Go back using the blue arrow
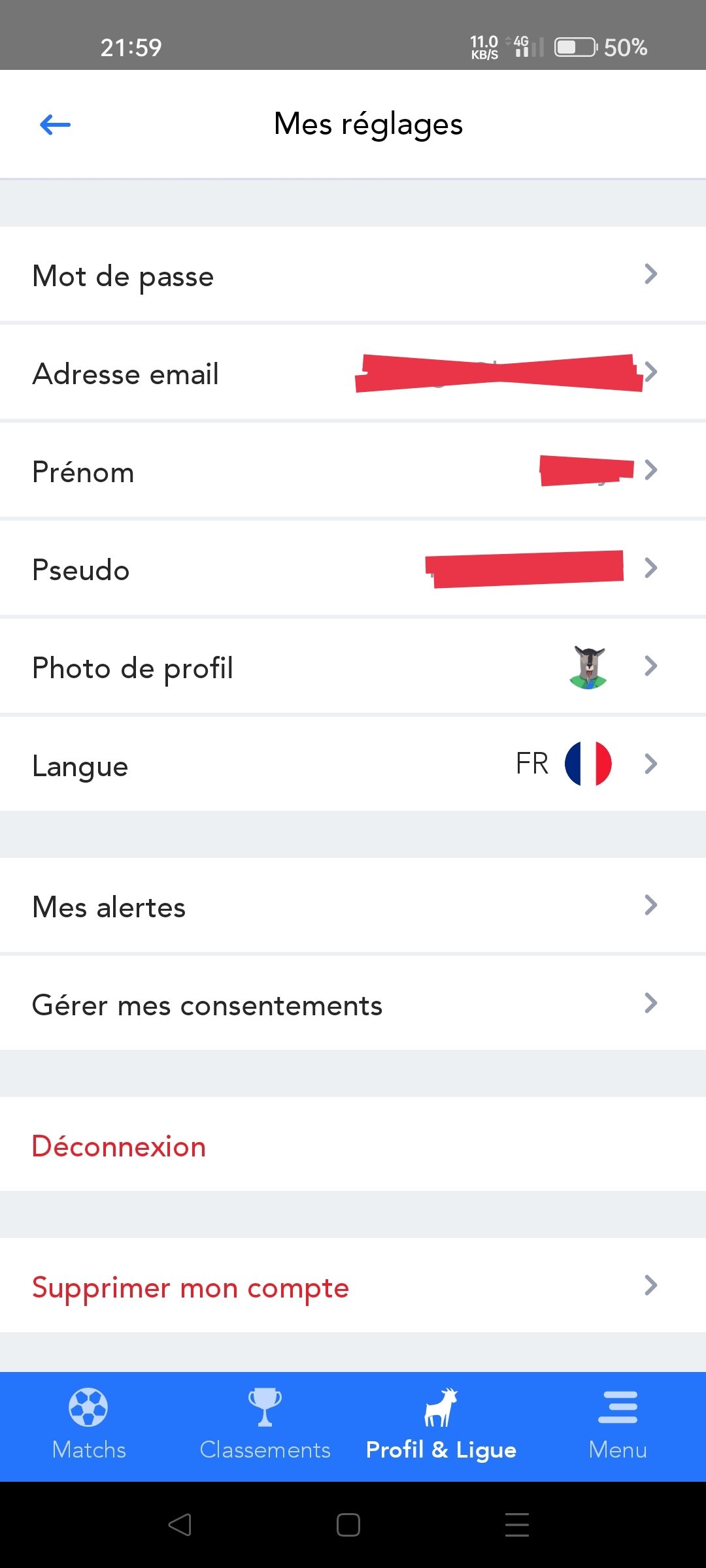The height and width of the screenshot is (1568, 706). (x=55, y=124)
